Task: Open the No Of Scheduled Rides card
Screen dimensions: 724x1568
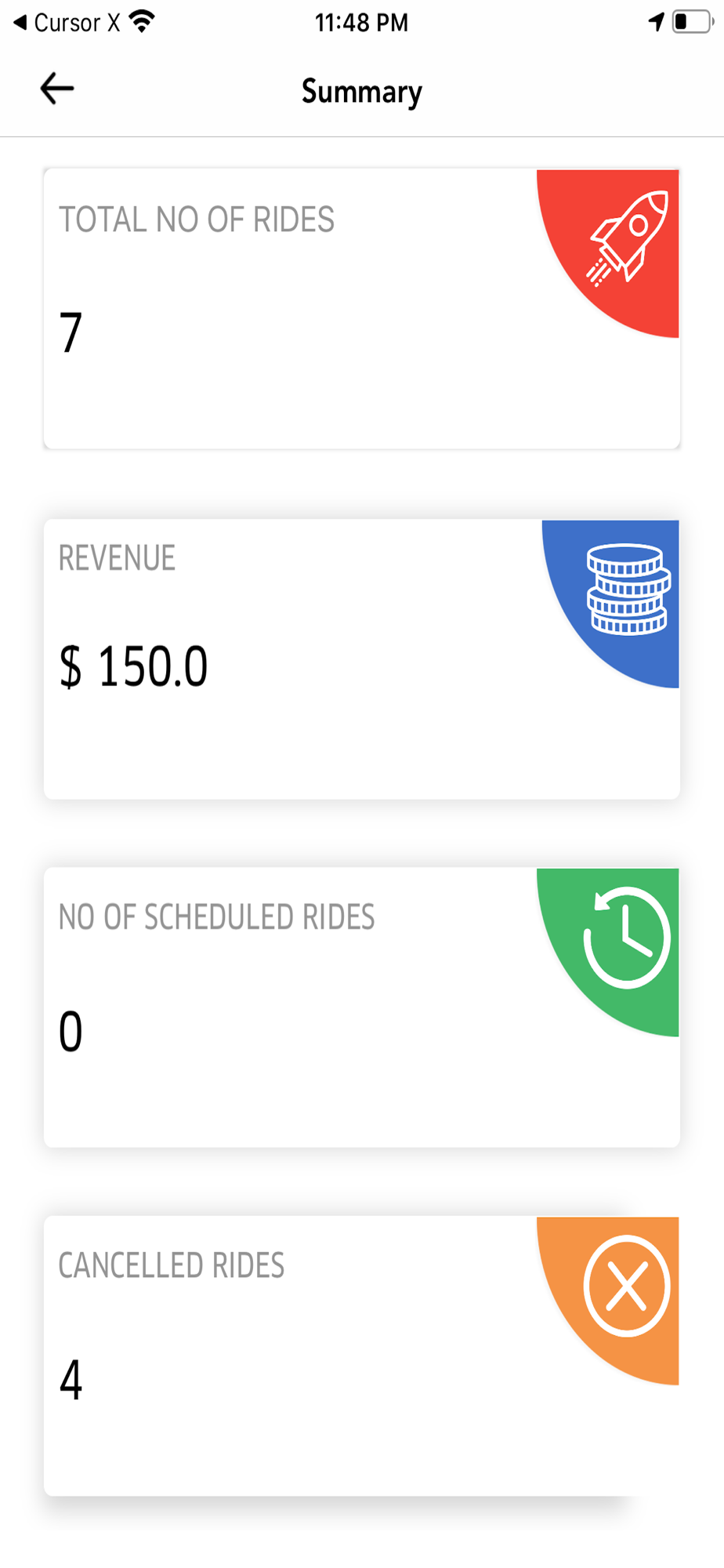Action: point(361,1007)
